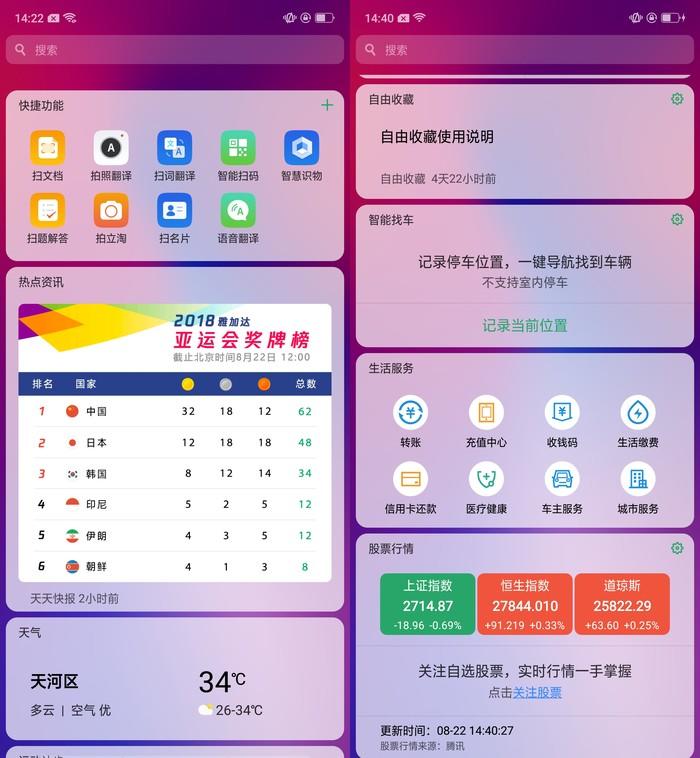The image size is (700, 758).
Task: Tap 记录当前位置 to record parking spot
Action: (x=524, y=325)
